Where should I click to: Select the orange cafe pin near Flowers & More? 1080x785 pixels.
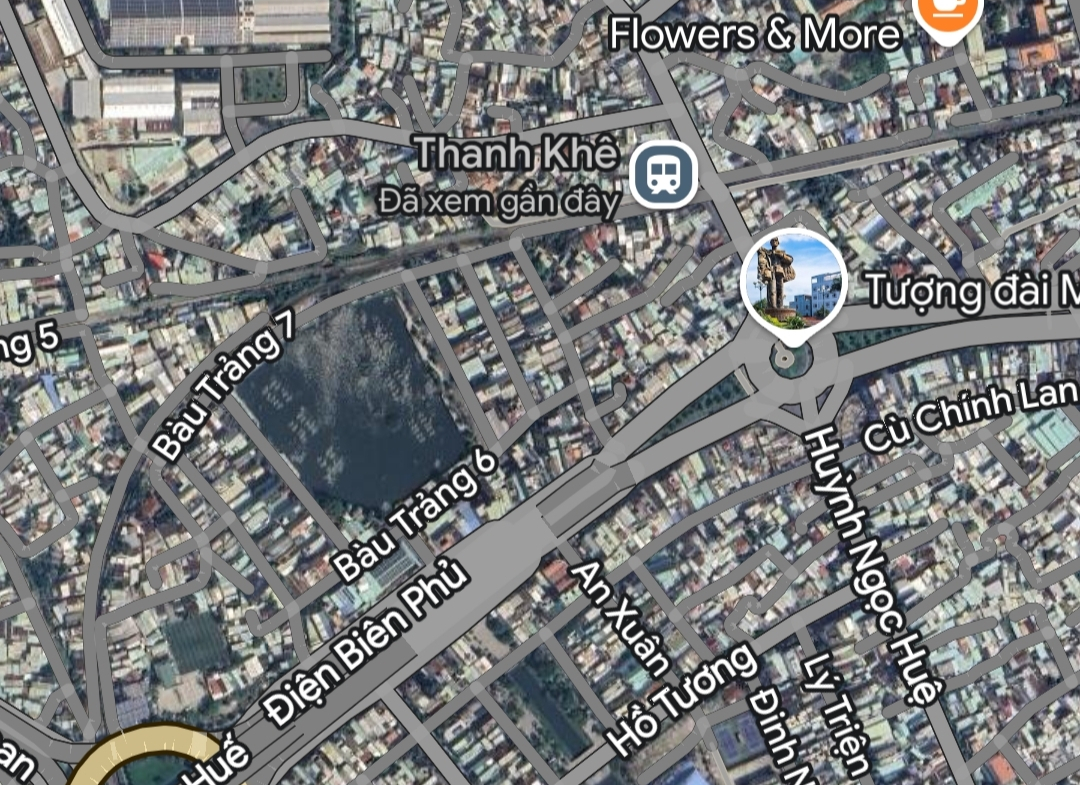[948, 12]
